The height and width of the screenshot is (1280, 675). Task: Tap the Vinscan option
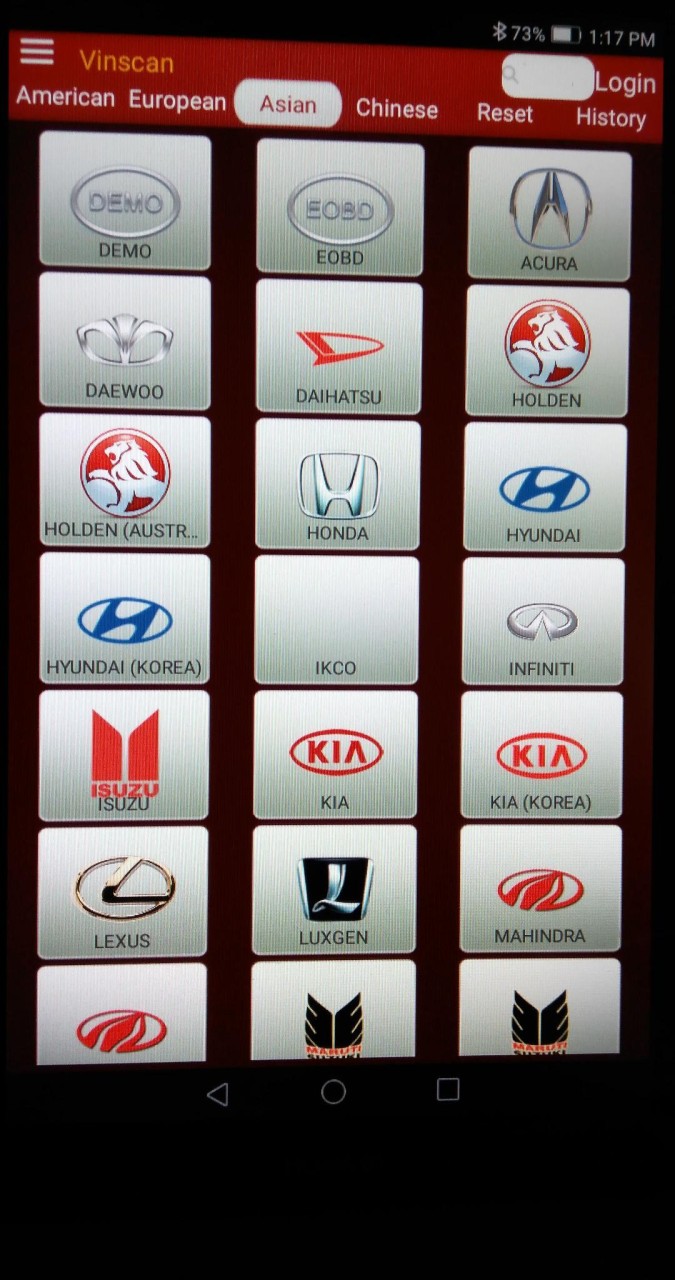pos(126,62)
